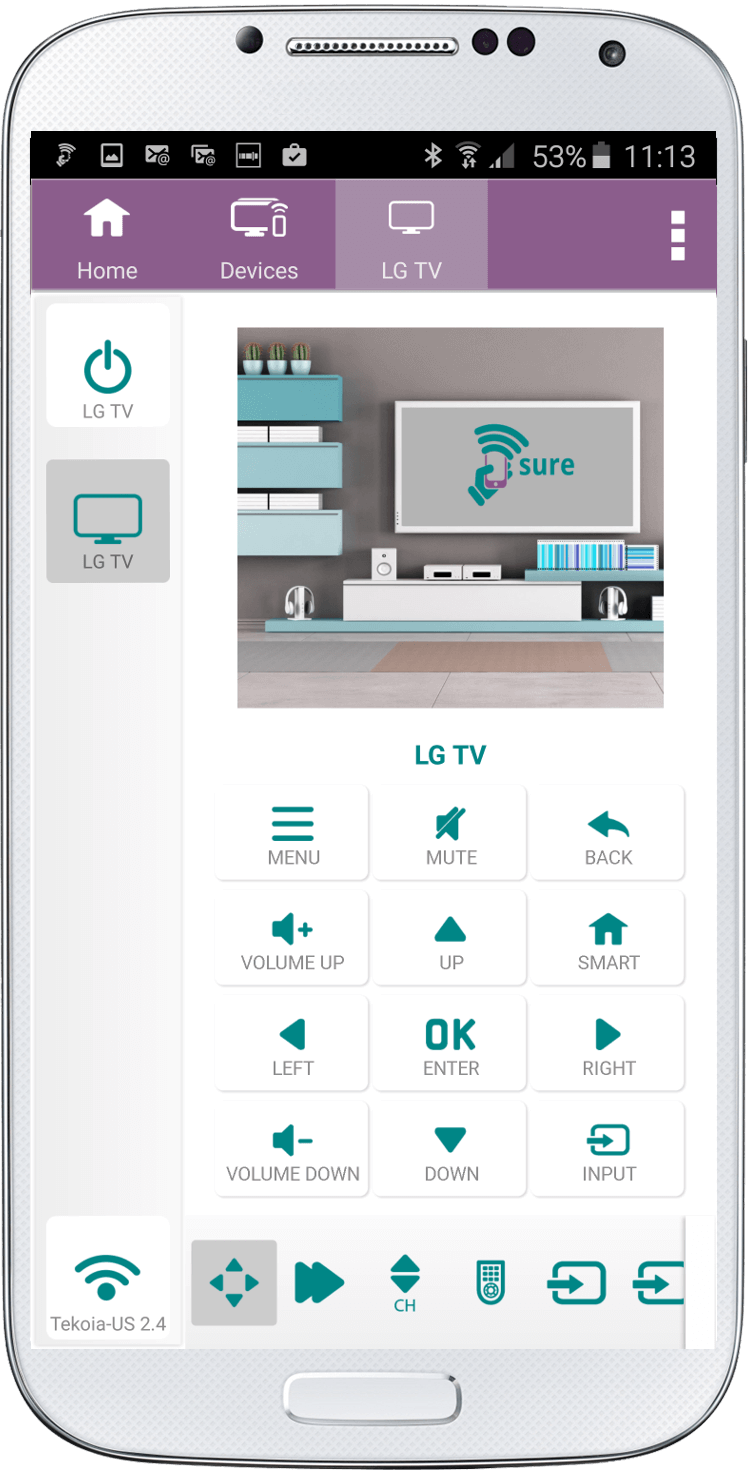The height and width of the screenshot is (1479, 748).
Task: Confirm with the OK ENTER button
Action: 451,1045
